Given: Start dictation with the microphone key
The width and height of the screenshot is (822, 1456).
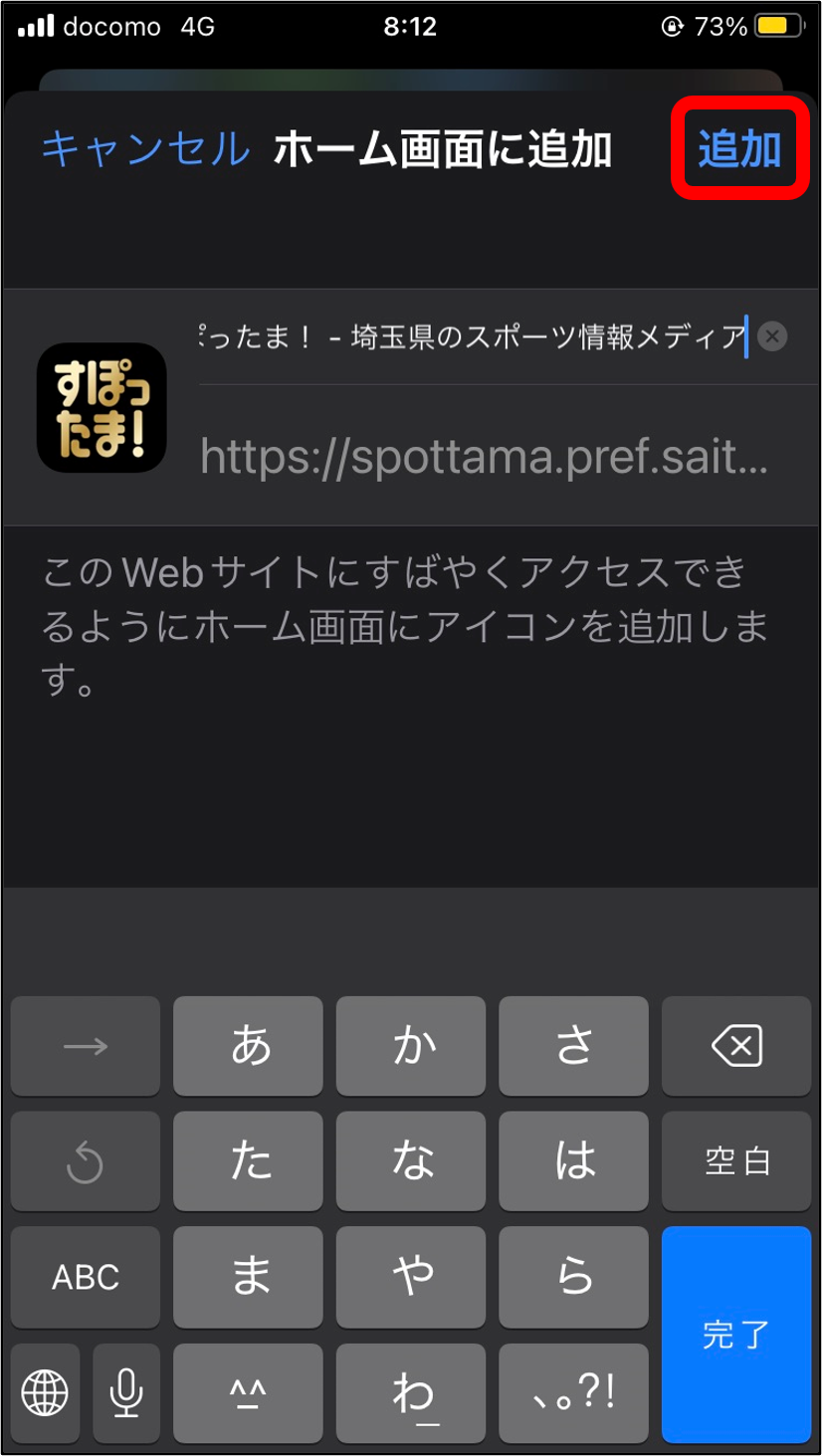Looking at the screenshot, I should [126, 1392].
